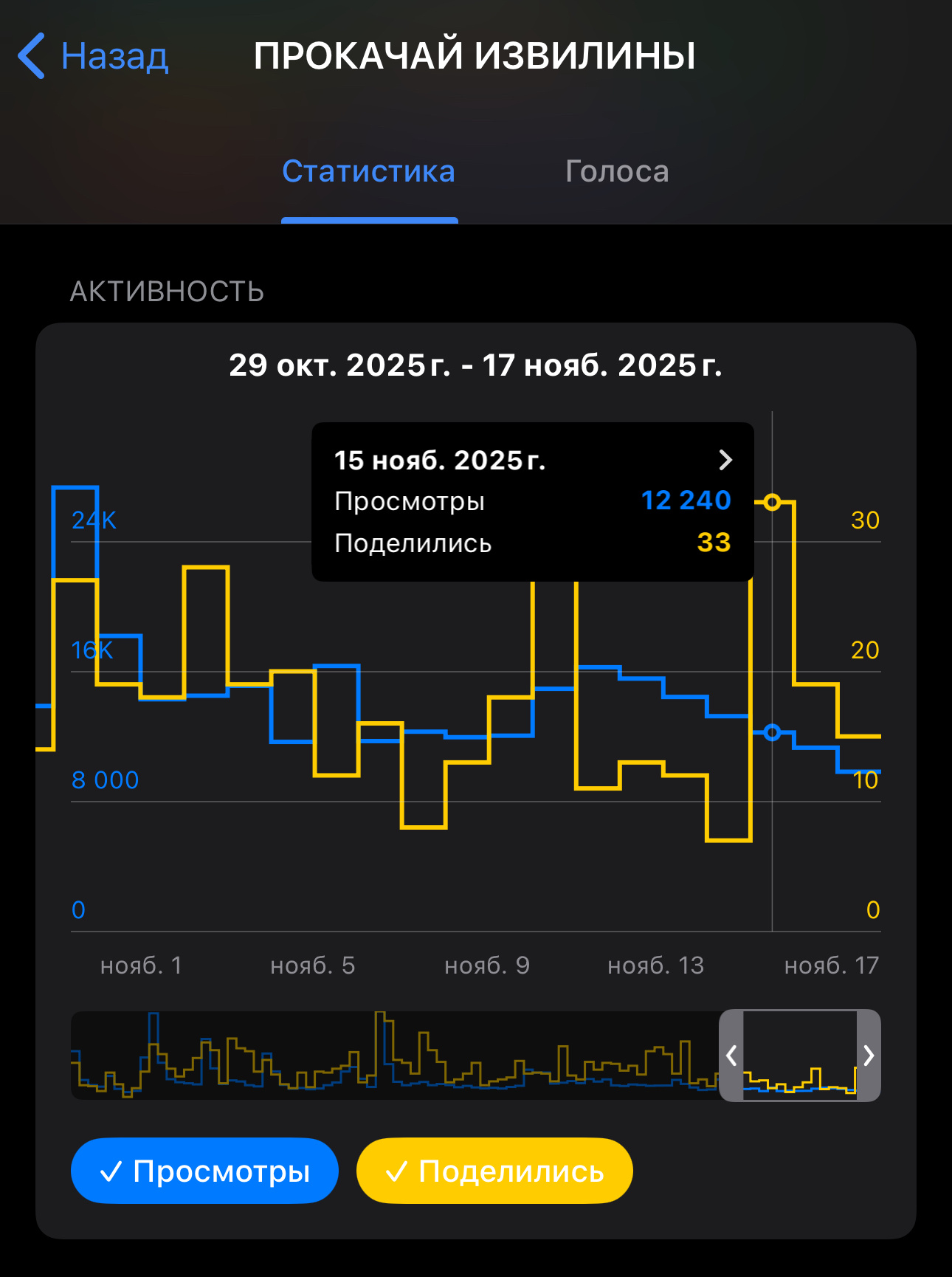Viewport: 952px width, 1277px height.
Task: Tap the right handle of the range selector
Action: [869, 1056]
